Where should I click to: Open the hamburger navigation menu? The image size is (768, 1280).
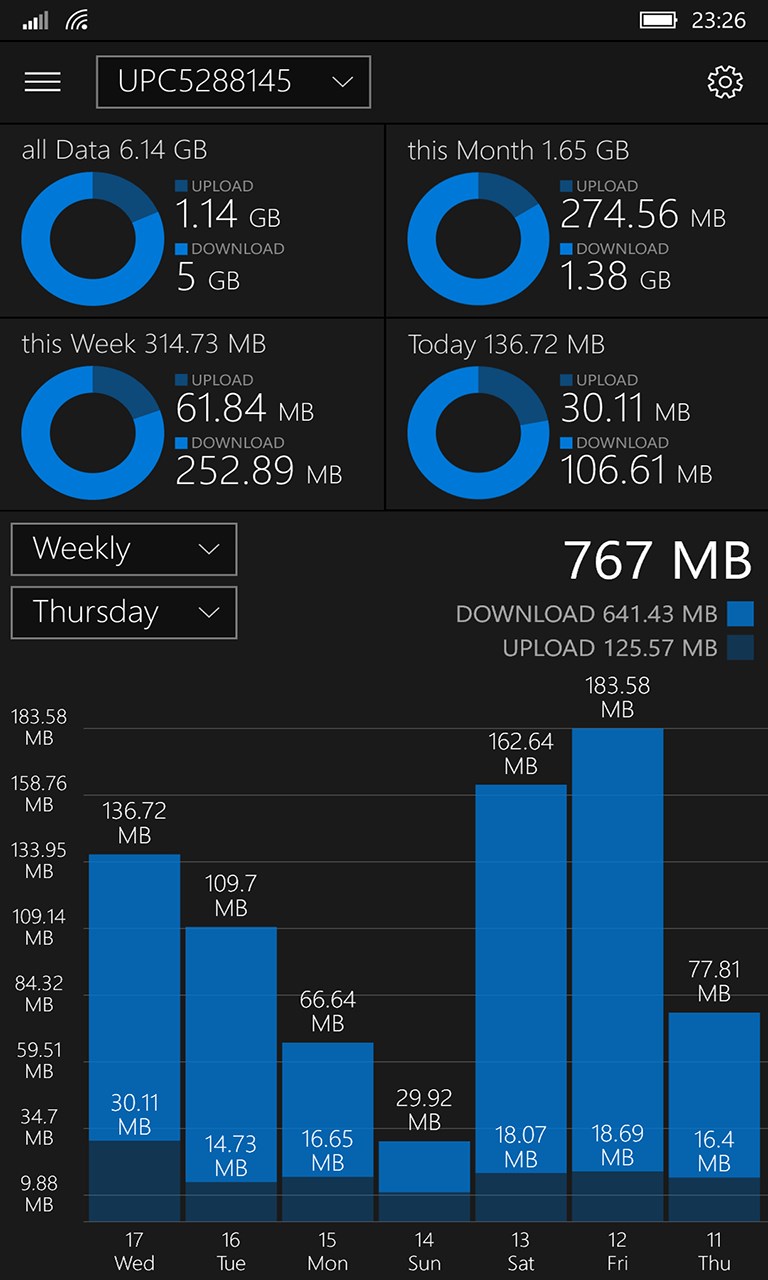click(x=43, y=82)
